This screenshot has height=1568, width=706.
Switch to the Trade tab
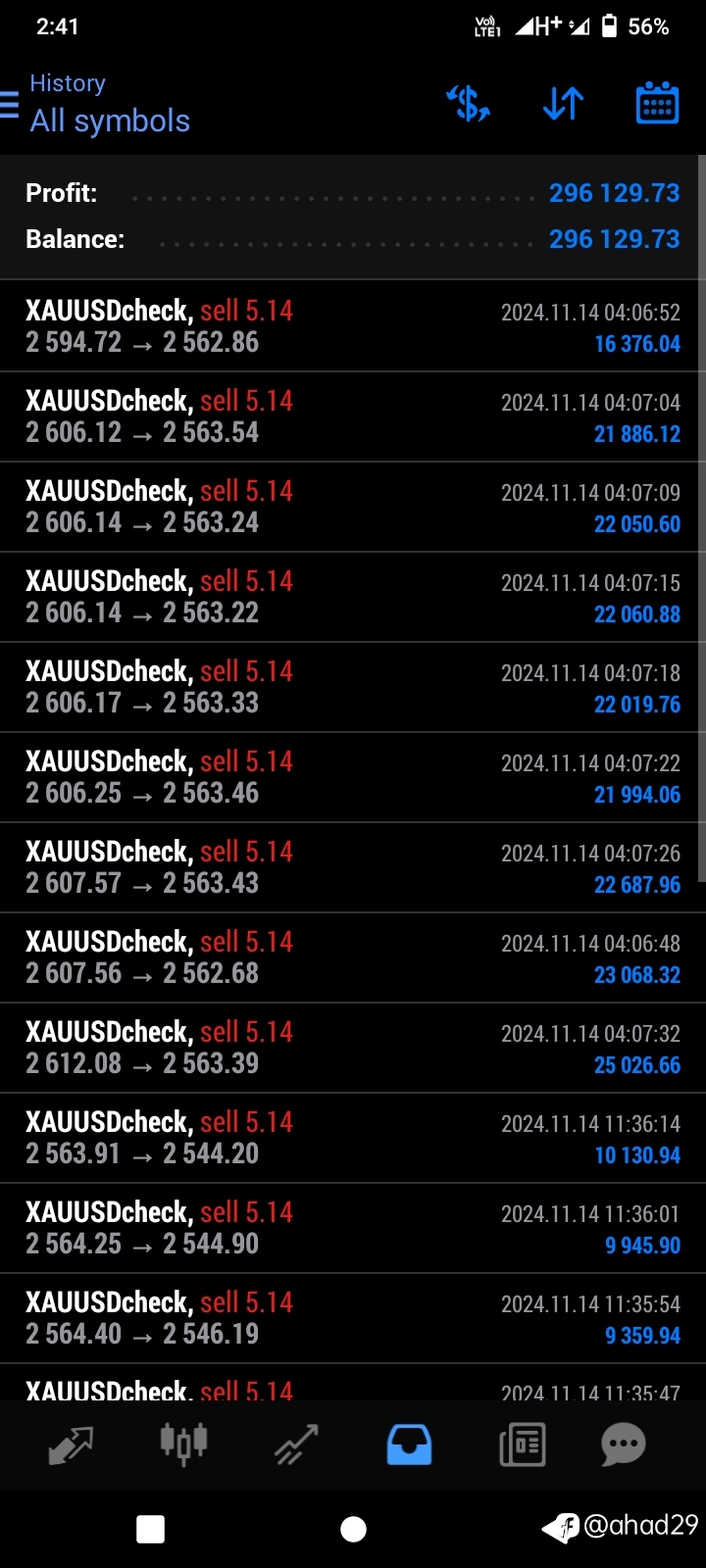coord(296,1445)
